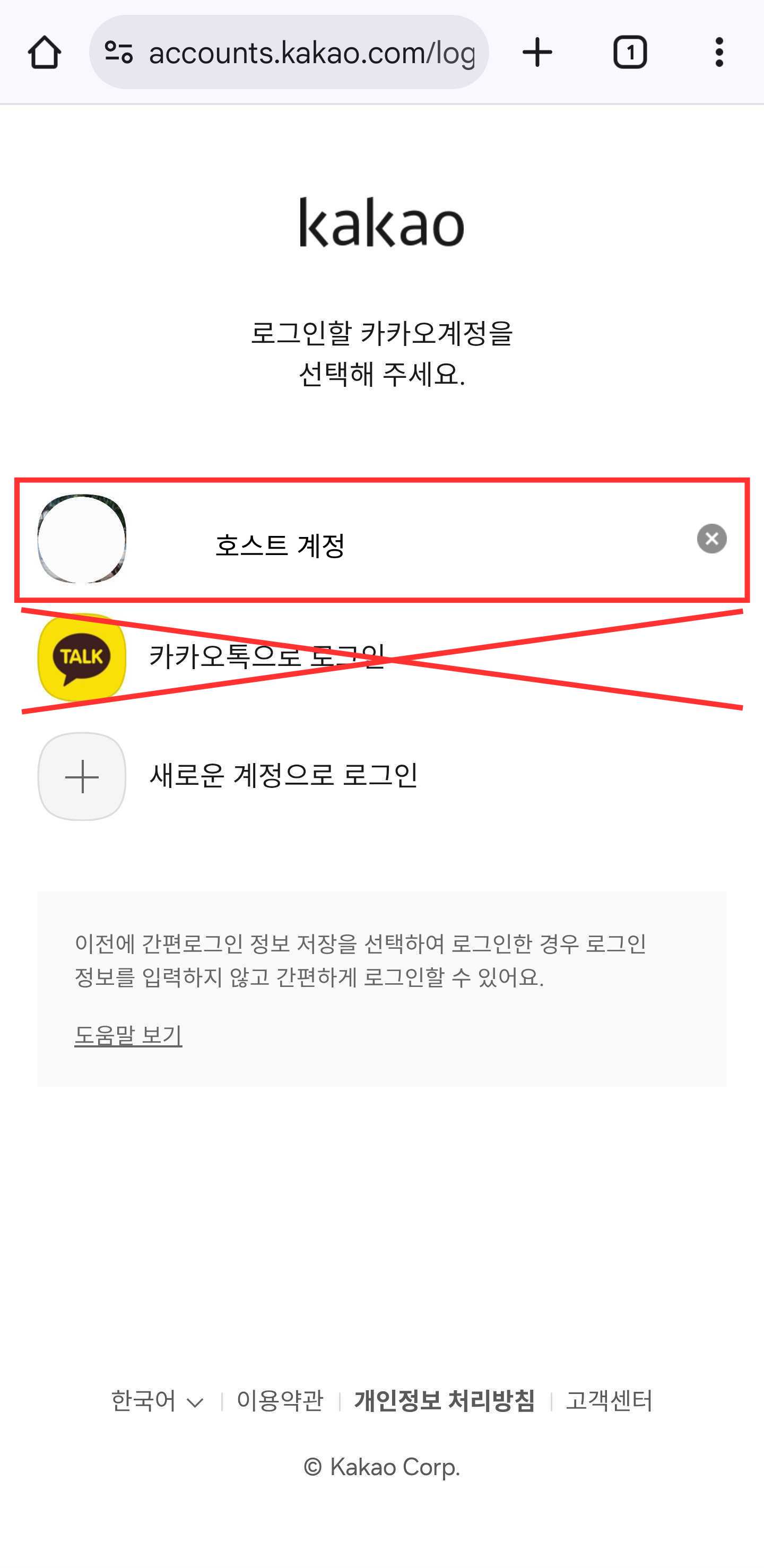764x1568 pixels.
Task: Edit the accounts.kakao.com address bar
Action: [310, 53]
